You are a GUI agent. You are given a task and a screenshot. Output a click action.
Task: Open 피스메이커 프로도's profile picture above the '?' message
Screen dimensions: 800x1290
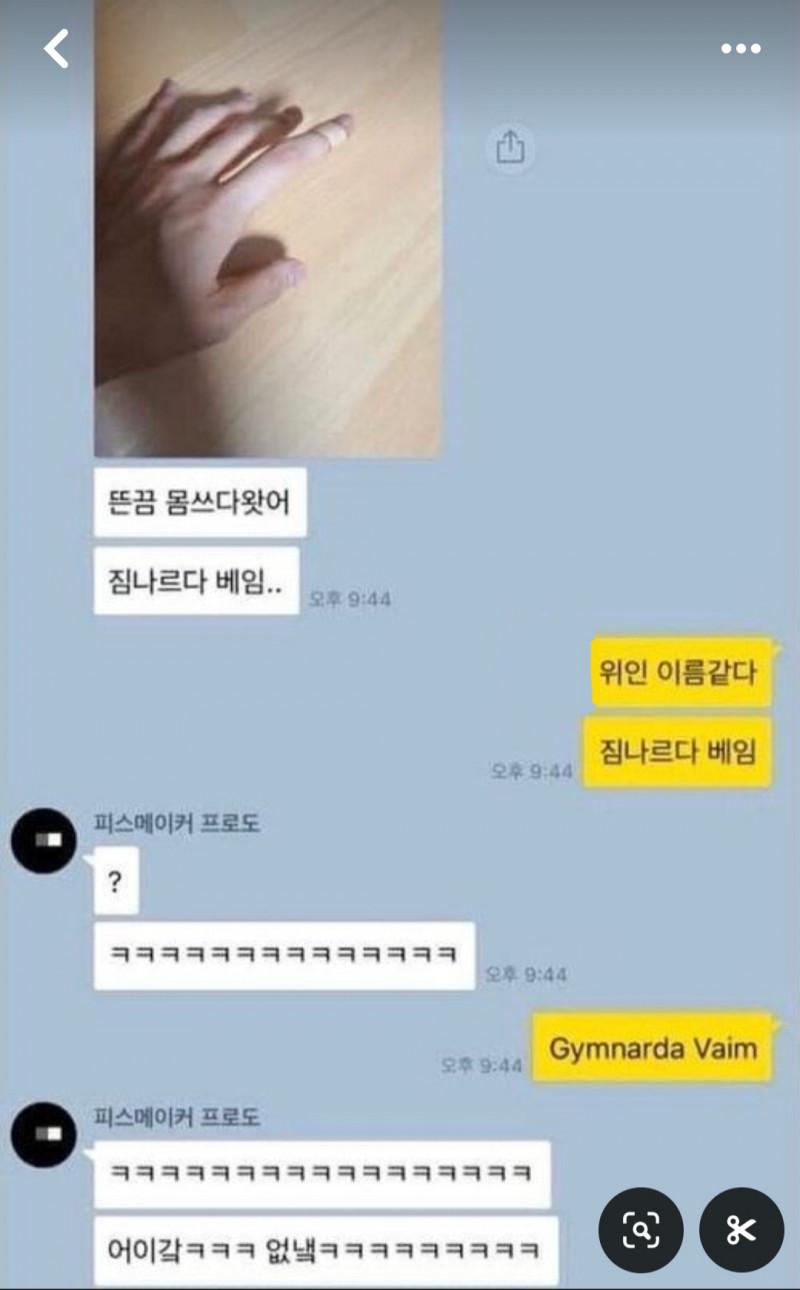[x=44, y=840]
